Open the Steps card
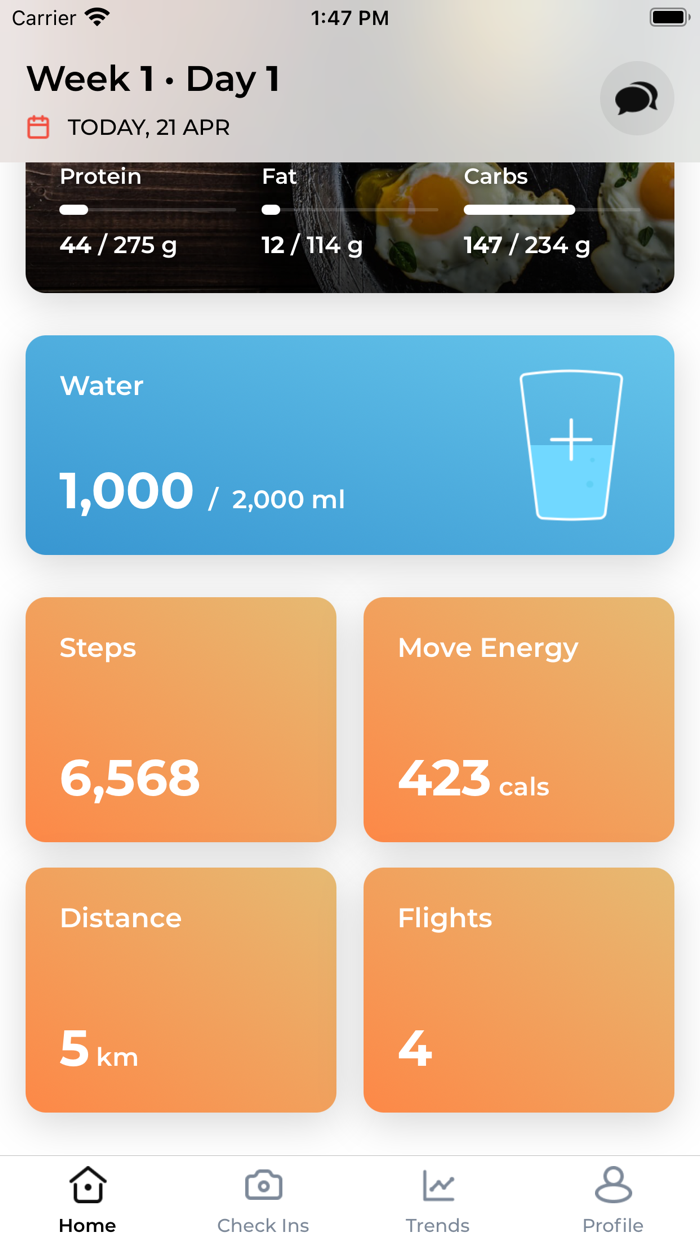Viewport: 700px width, 1244px height. click(x=181, y=719)
